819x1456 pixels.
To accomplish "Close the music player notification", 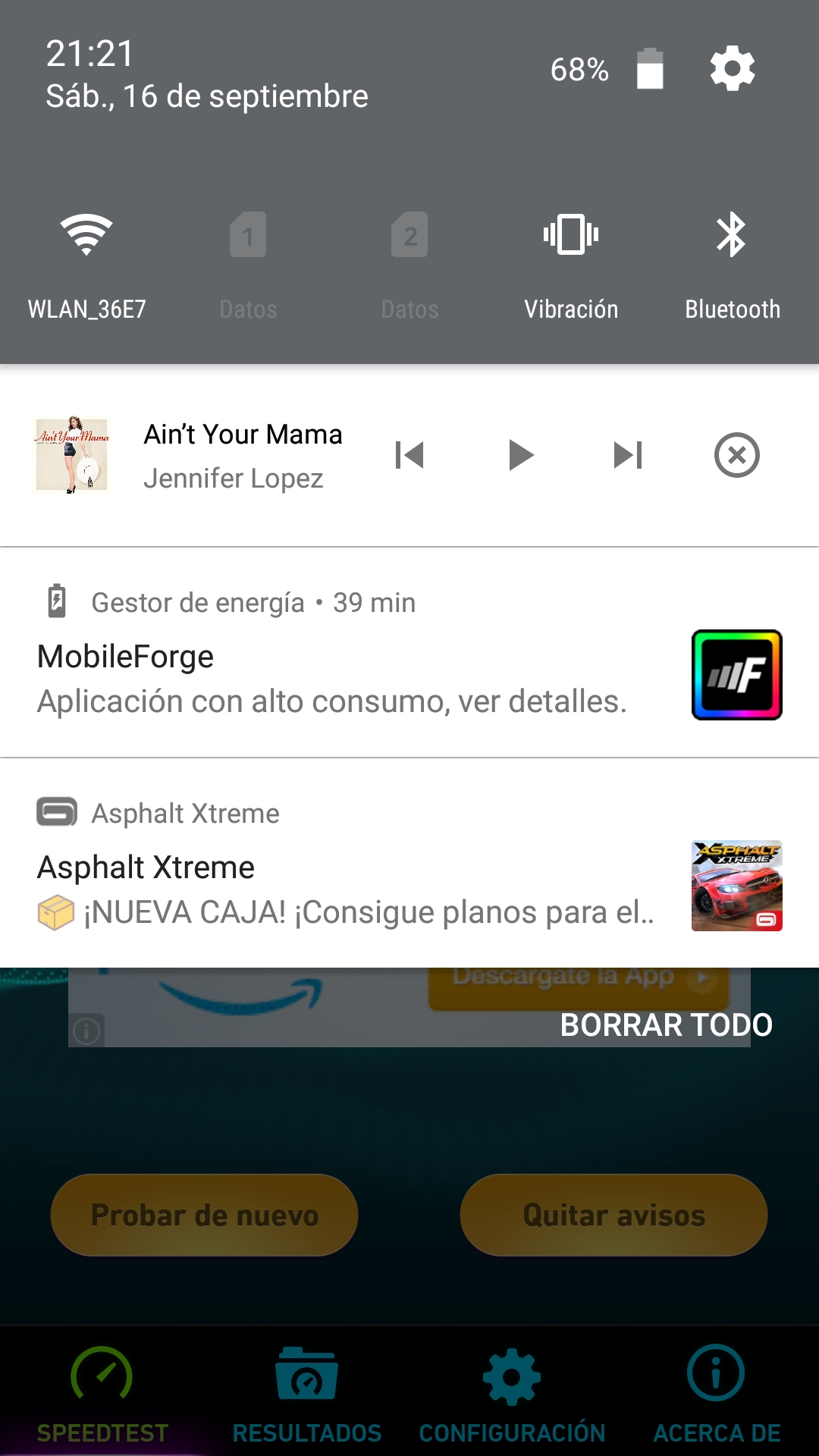I will pos(736,455).
